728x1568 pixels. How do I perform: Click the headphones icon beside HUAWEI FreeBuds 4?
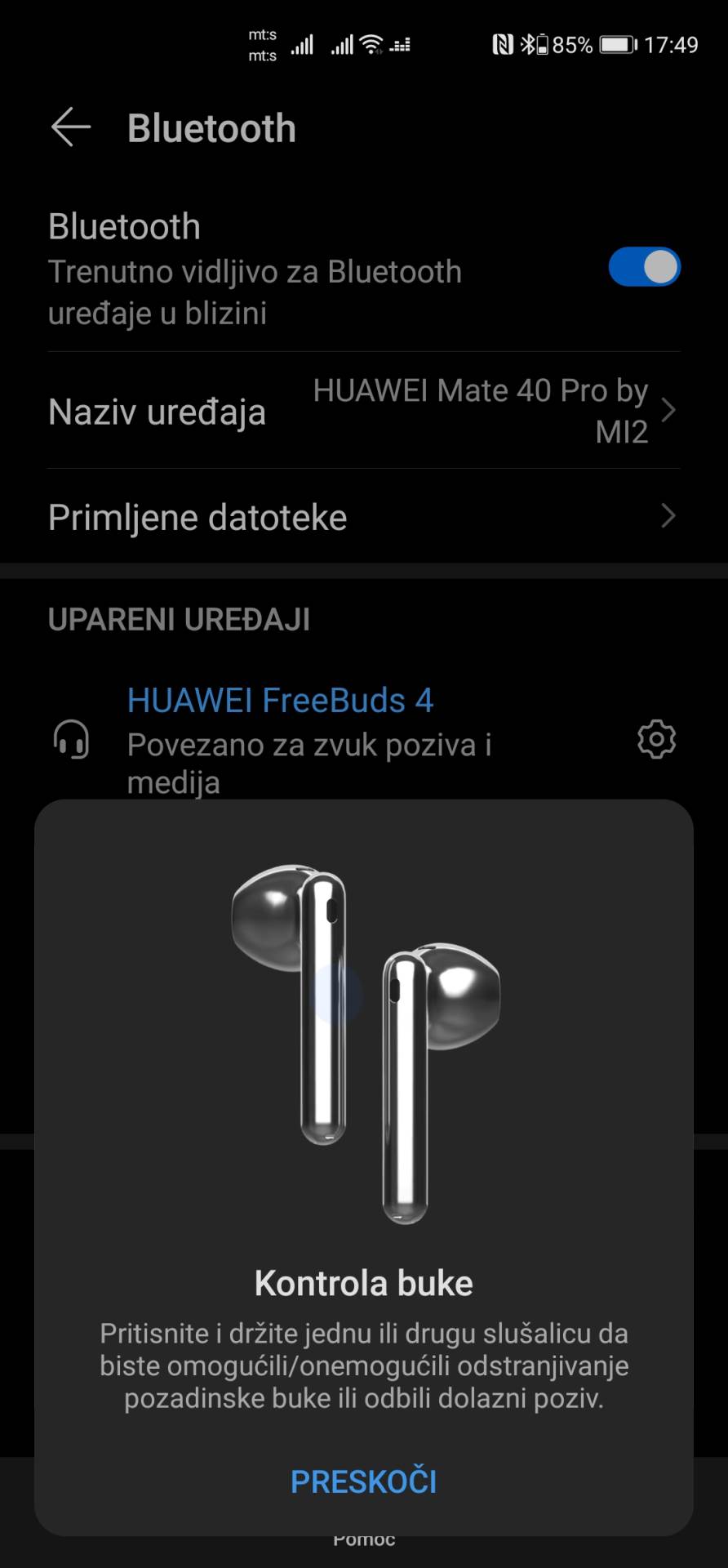(70, 739)
